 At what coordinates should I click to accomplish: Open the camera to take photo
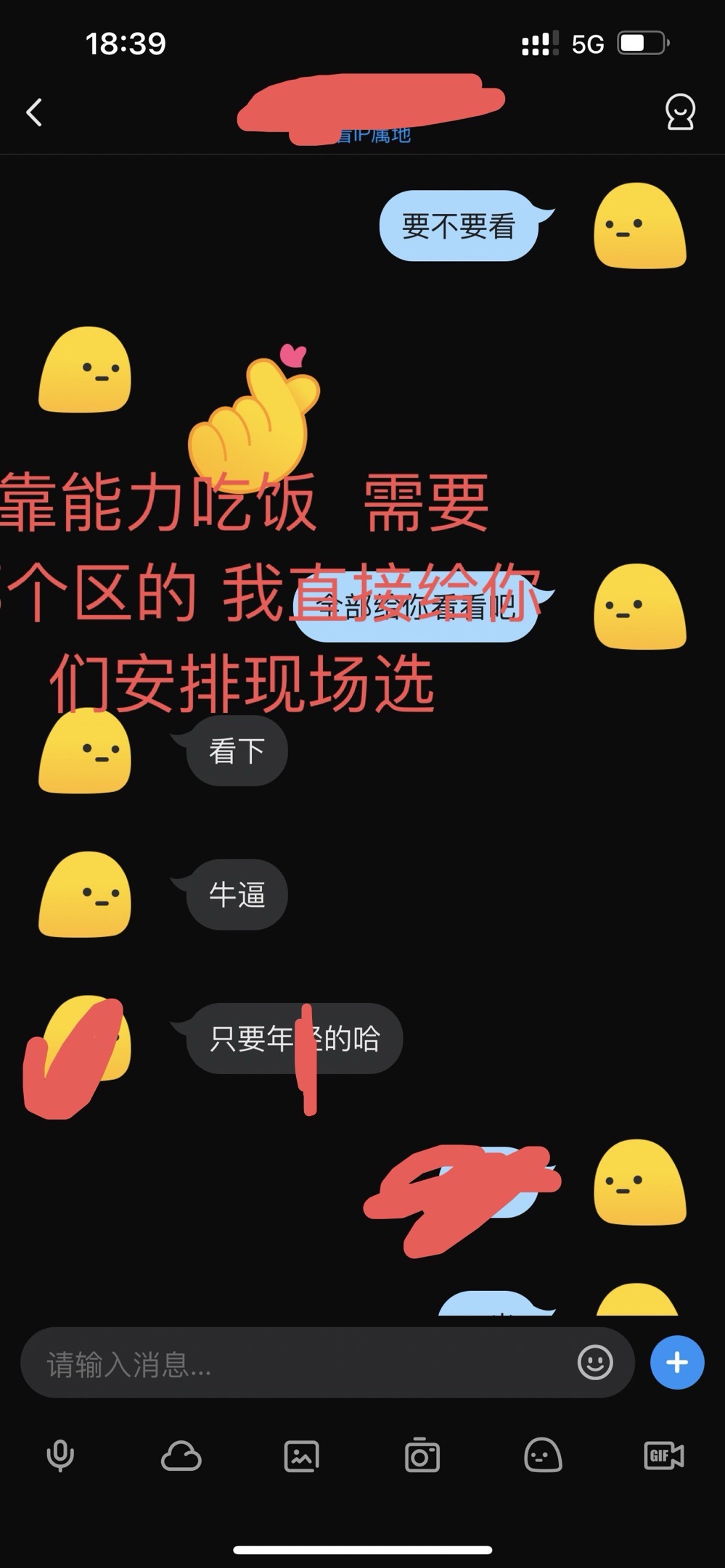[x=422, y=1455]
